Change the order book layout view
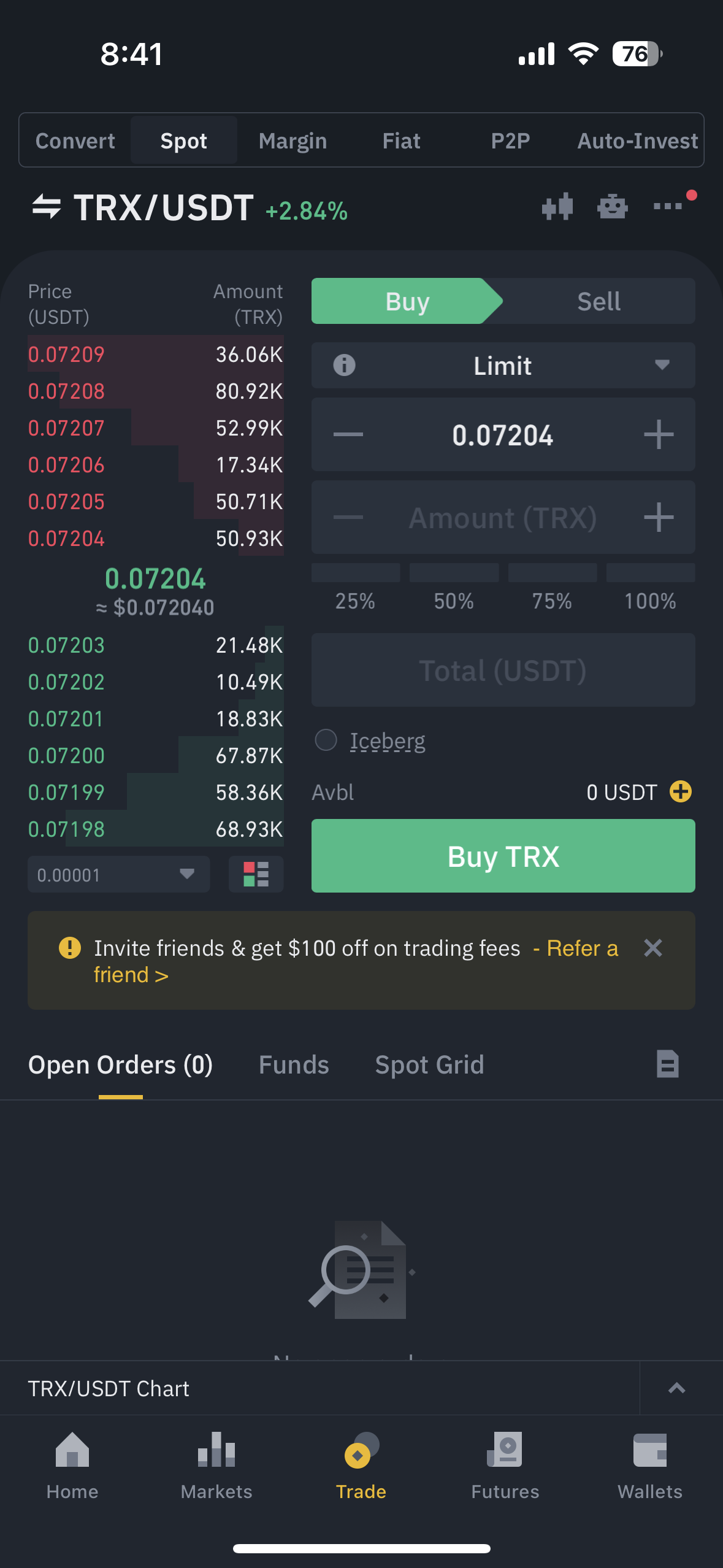The image size is (723, 1568). tap(256, 875)
